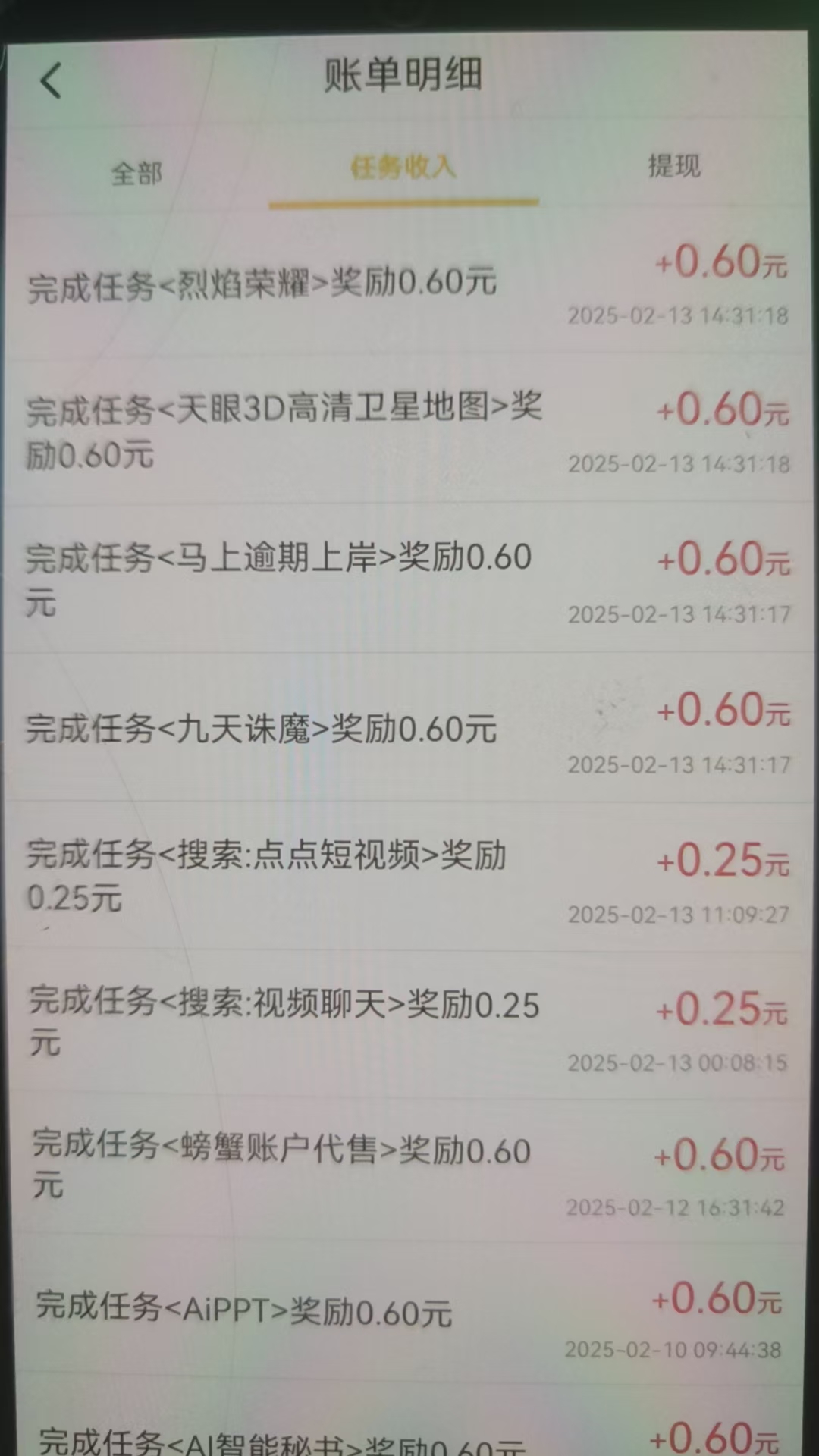
Task: Switch to the 全部 tab
Action: (136, 174)
